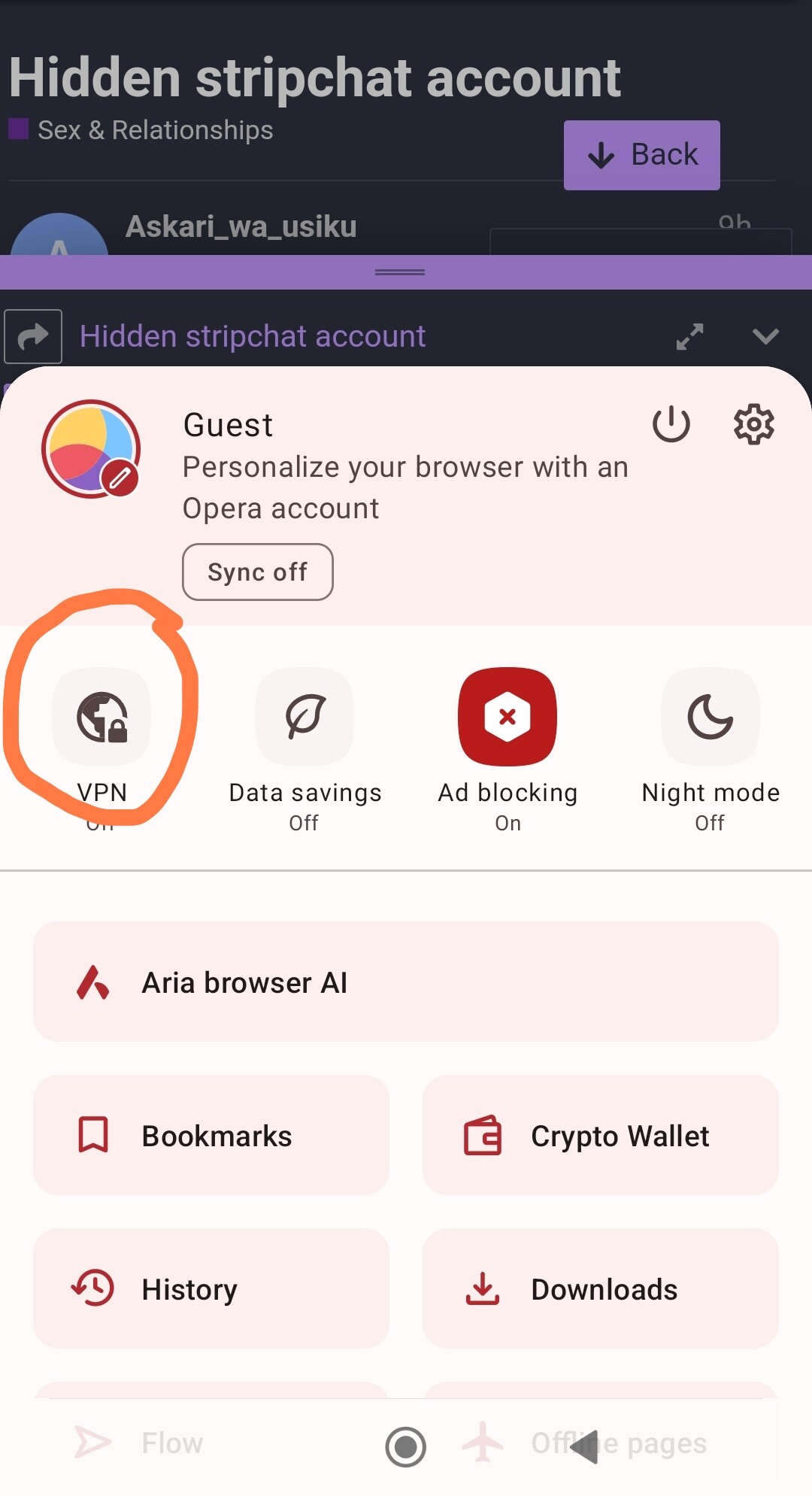Expand the reply editor to fullscreen
This screenshot has height=1496, width=812.
pos(689,336)
